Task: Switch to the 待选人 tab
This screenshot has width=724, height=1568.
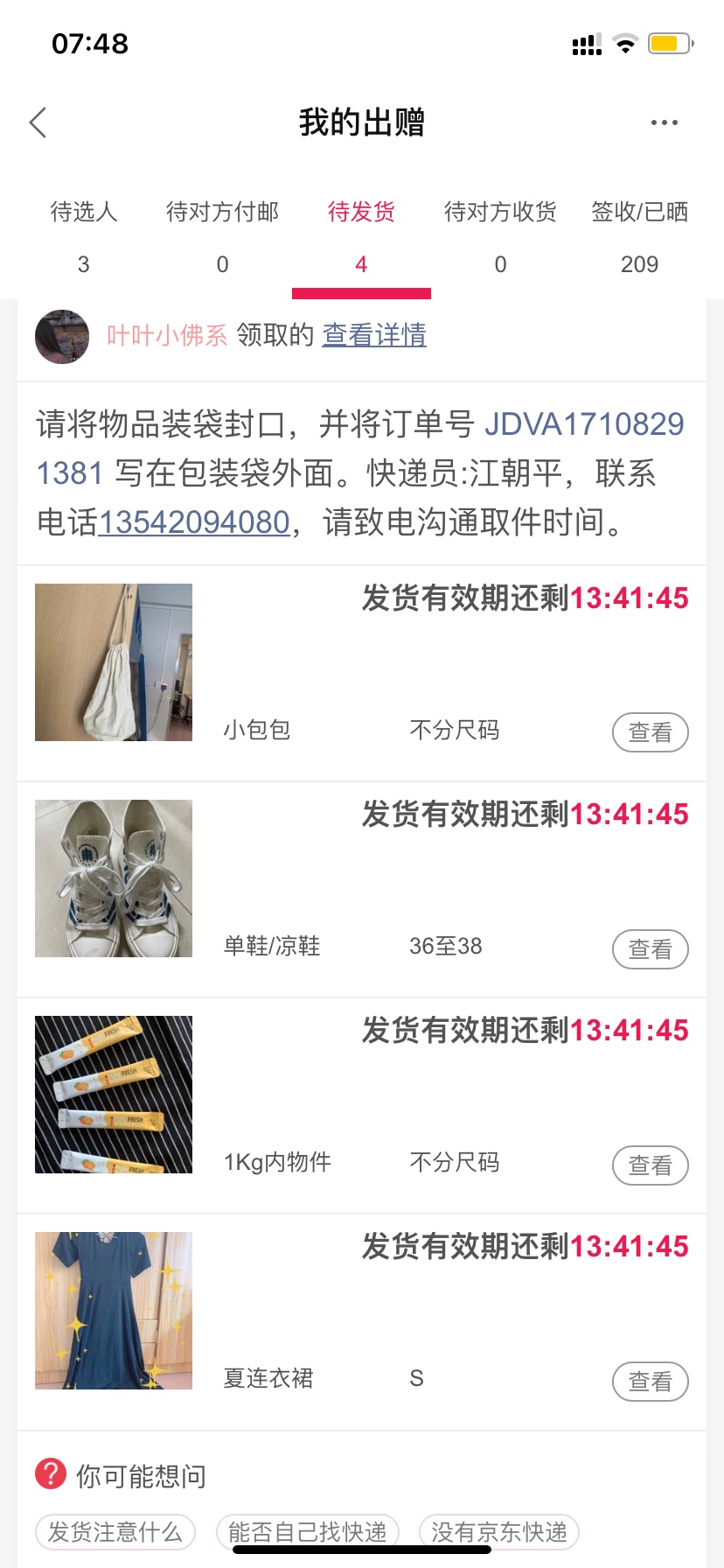Action: coord(83,237)
